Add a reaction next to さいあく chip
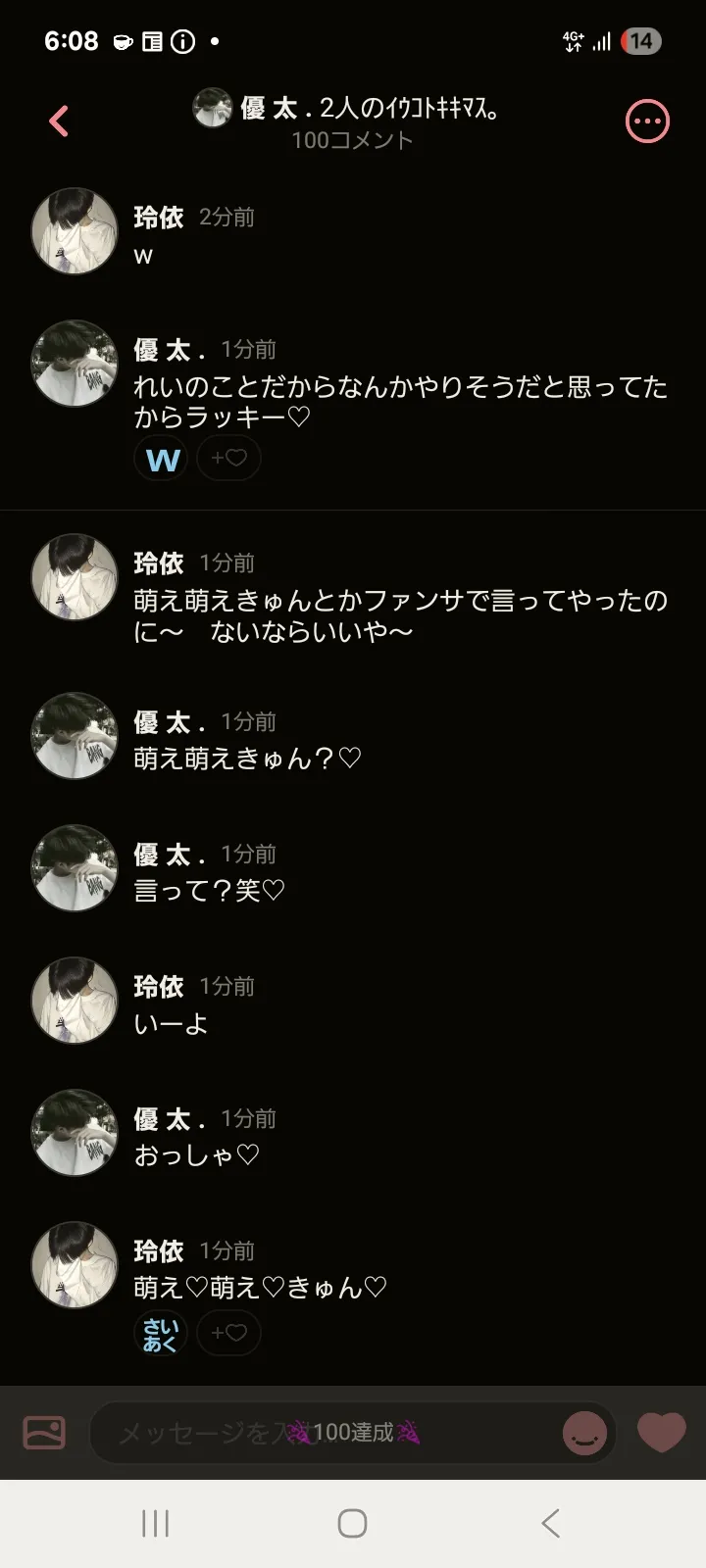The image size is (706, 1568). [x=228, y=1334]
